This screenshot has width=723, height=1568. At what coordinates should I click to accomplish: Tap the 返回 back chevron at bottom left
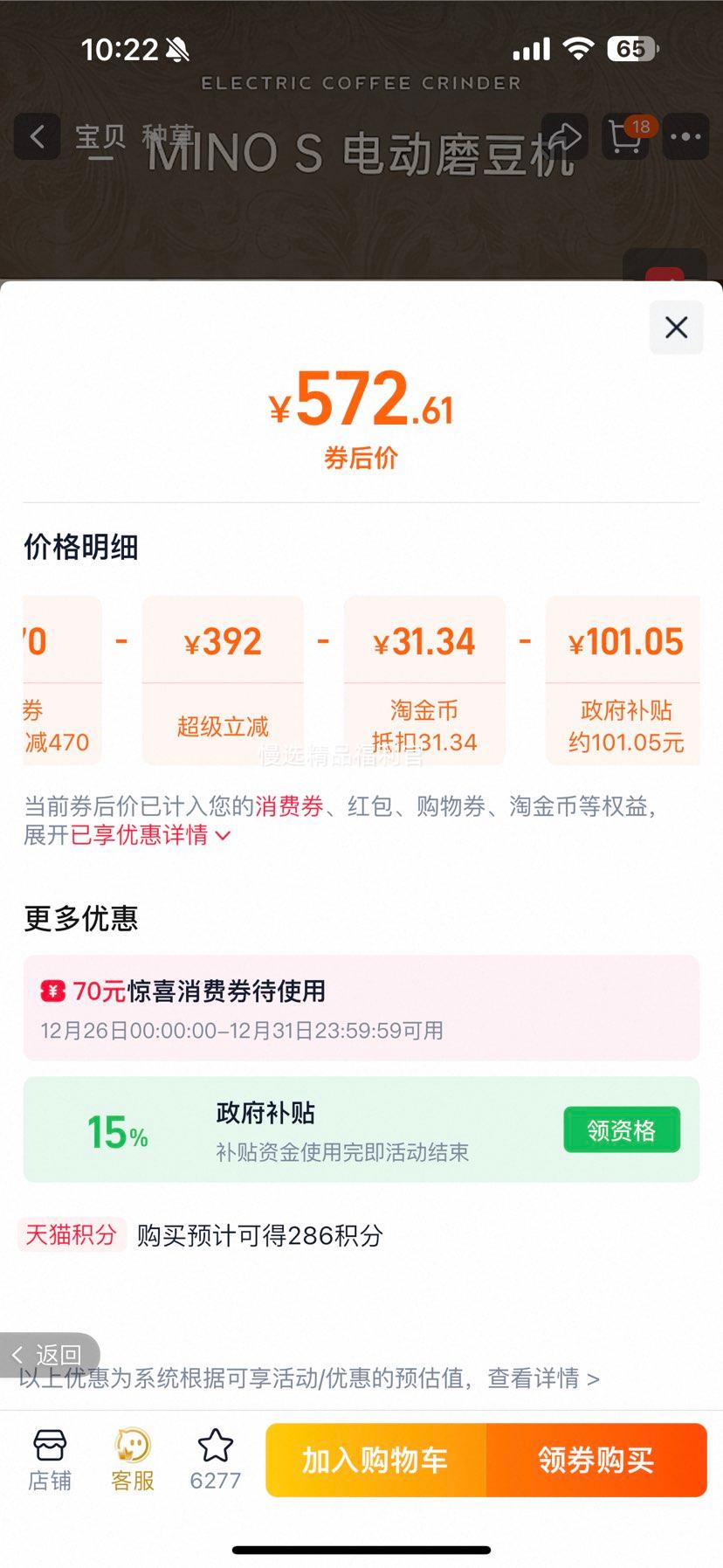tap(44, 1354)
